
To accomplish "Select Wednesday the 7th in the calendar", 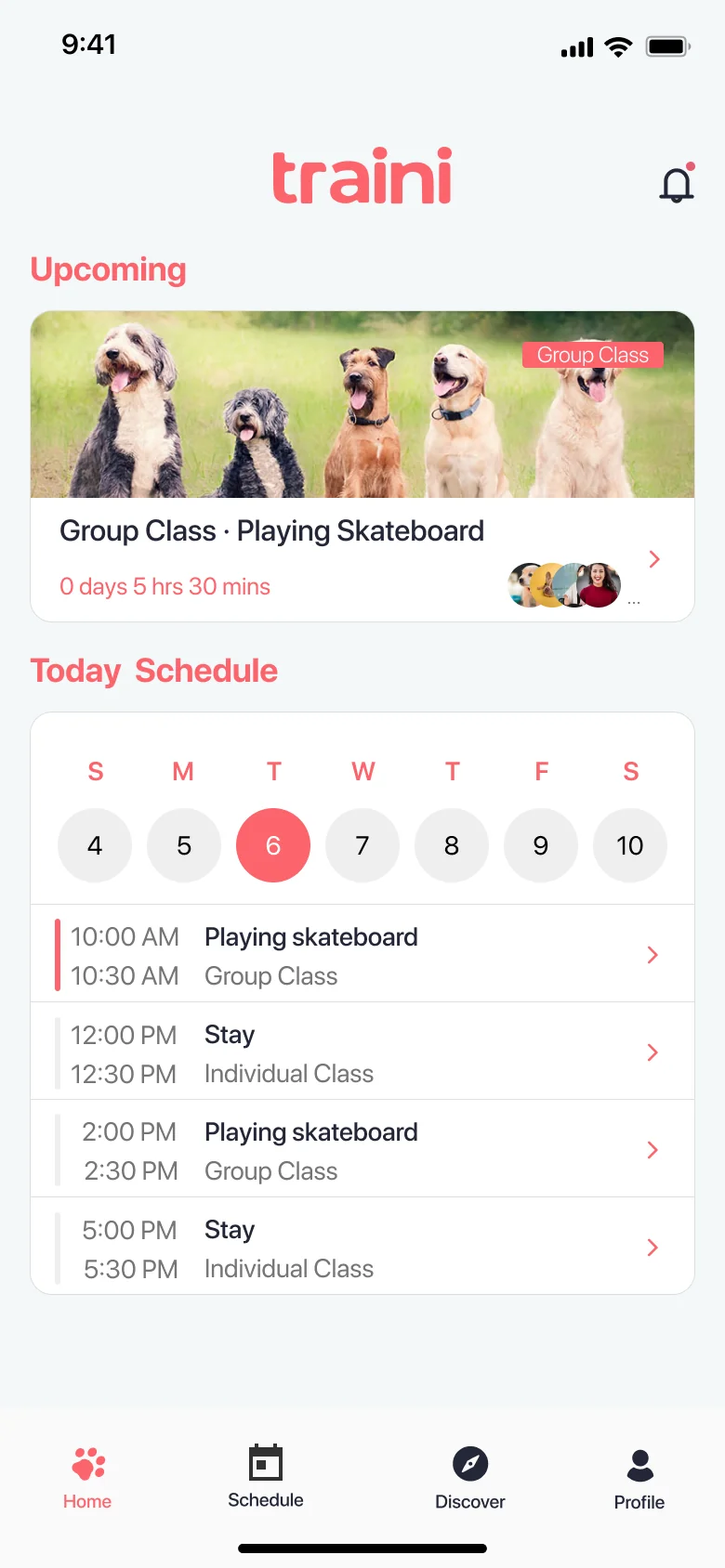I will (362, 845).
